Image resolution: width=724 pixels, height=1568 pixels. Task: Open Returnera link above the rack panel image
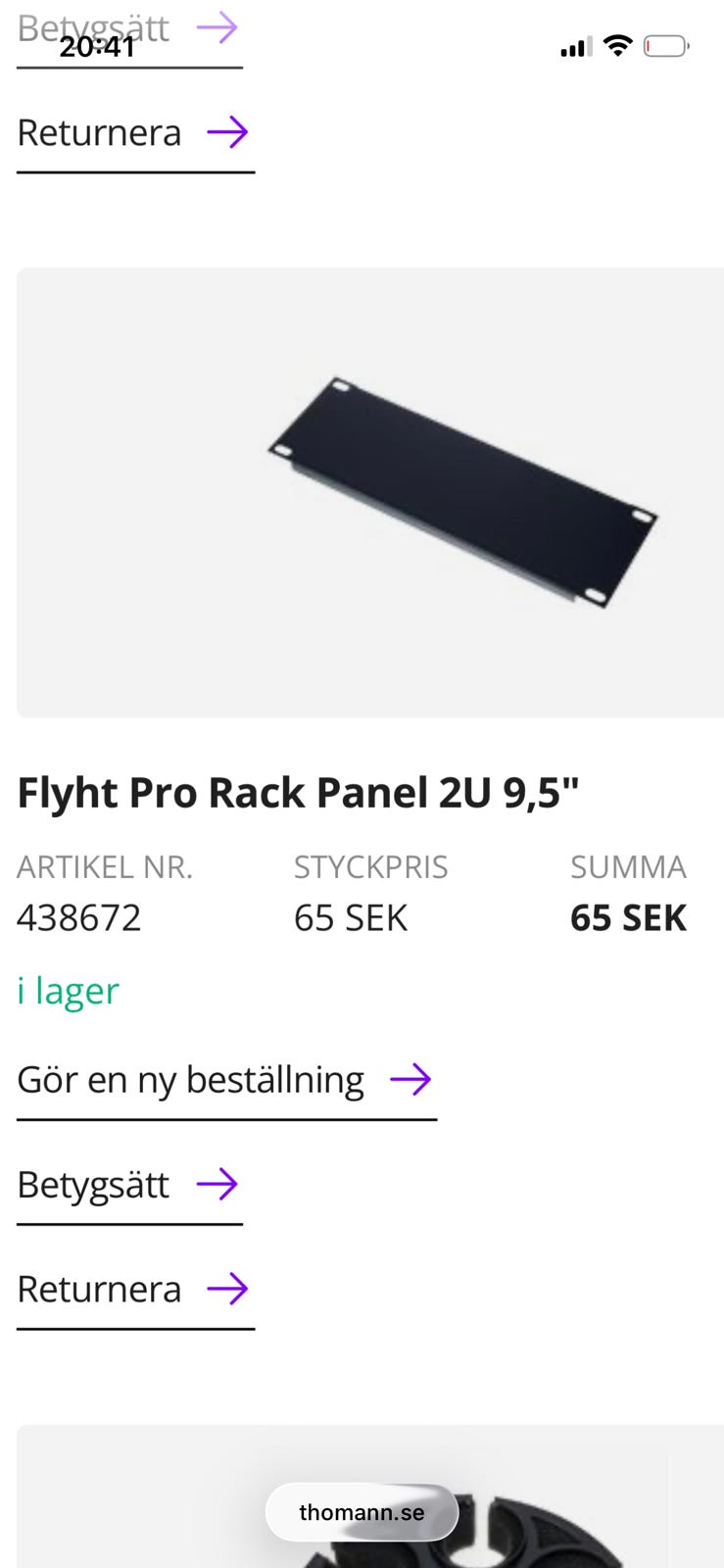coord(134,133)
